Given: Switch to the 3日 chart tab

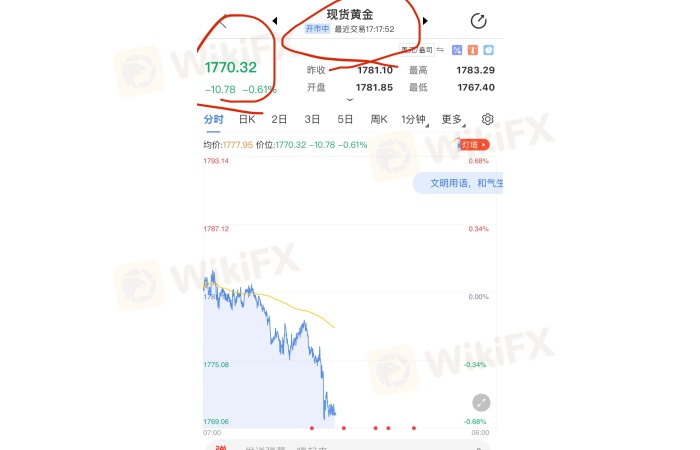Looking at the screenshot, I should (x=312, y=119).
